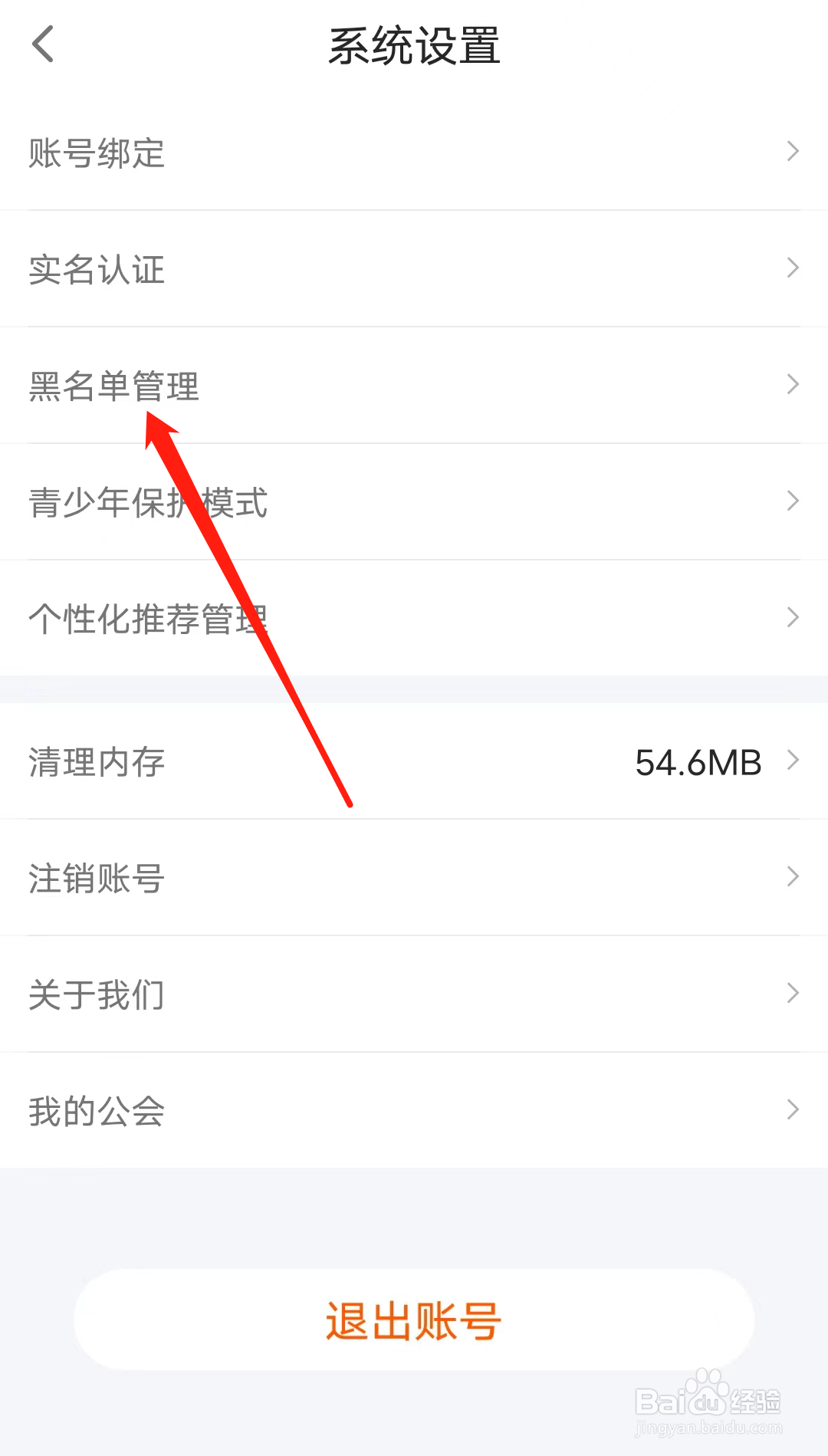The image size is (828, 1456).
Task: Expand the chevron beside 清理内存
Action: coord(793,761)
